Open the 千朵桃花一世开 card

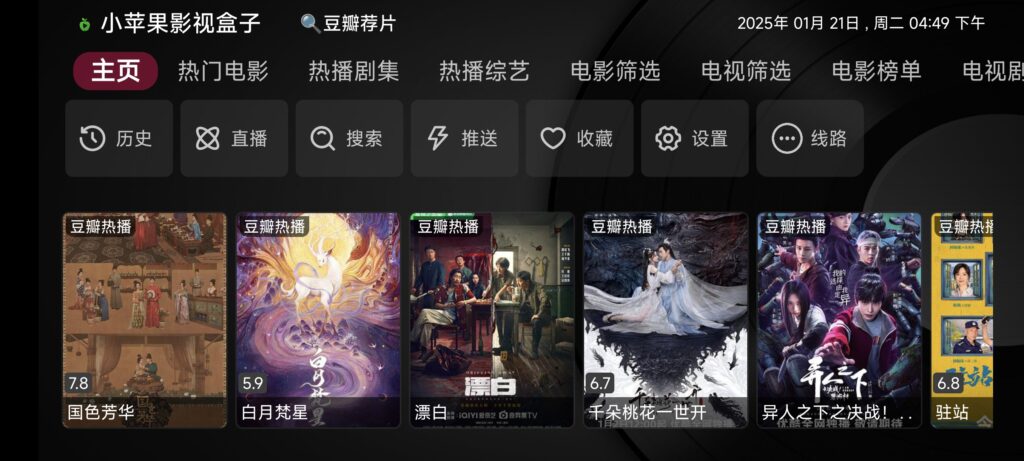[x=666, y=320]
